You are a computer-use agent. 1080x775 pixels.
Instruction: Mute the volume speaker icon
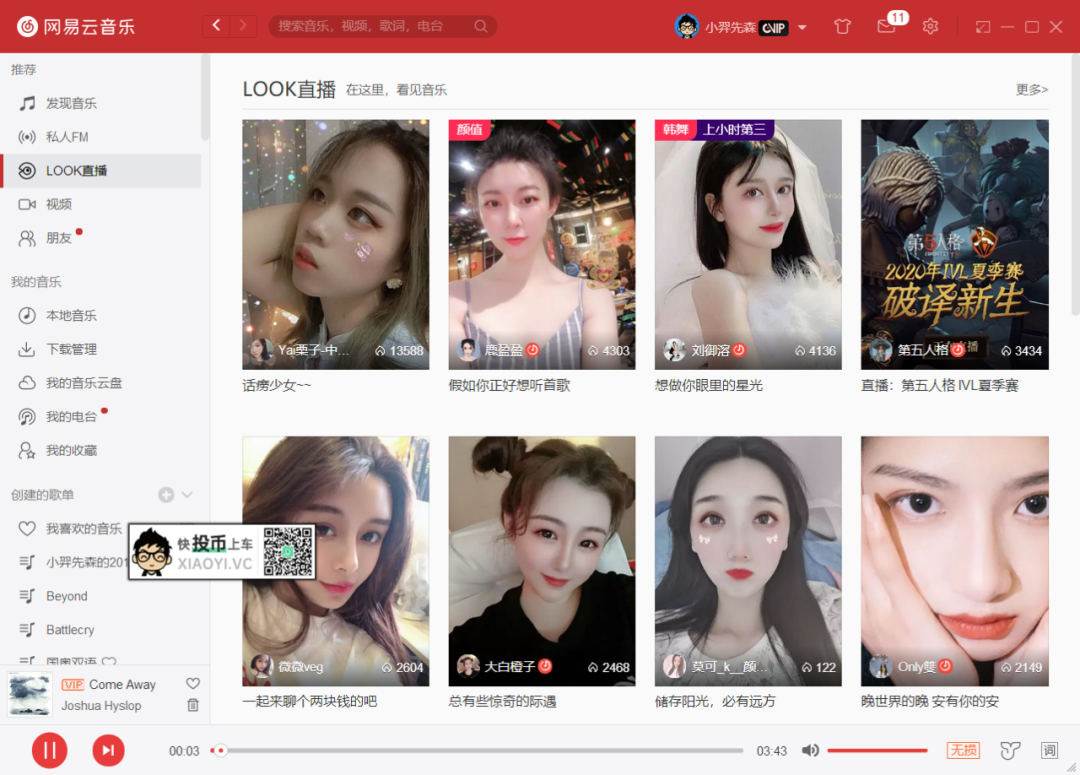pos(810,750)
